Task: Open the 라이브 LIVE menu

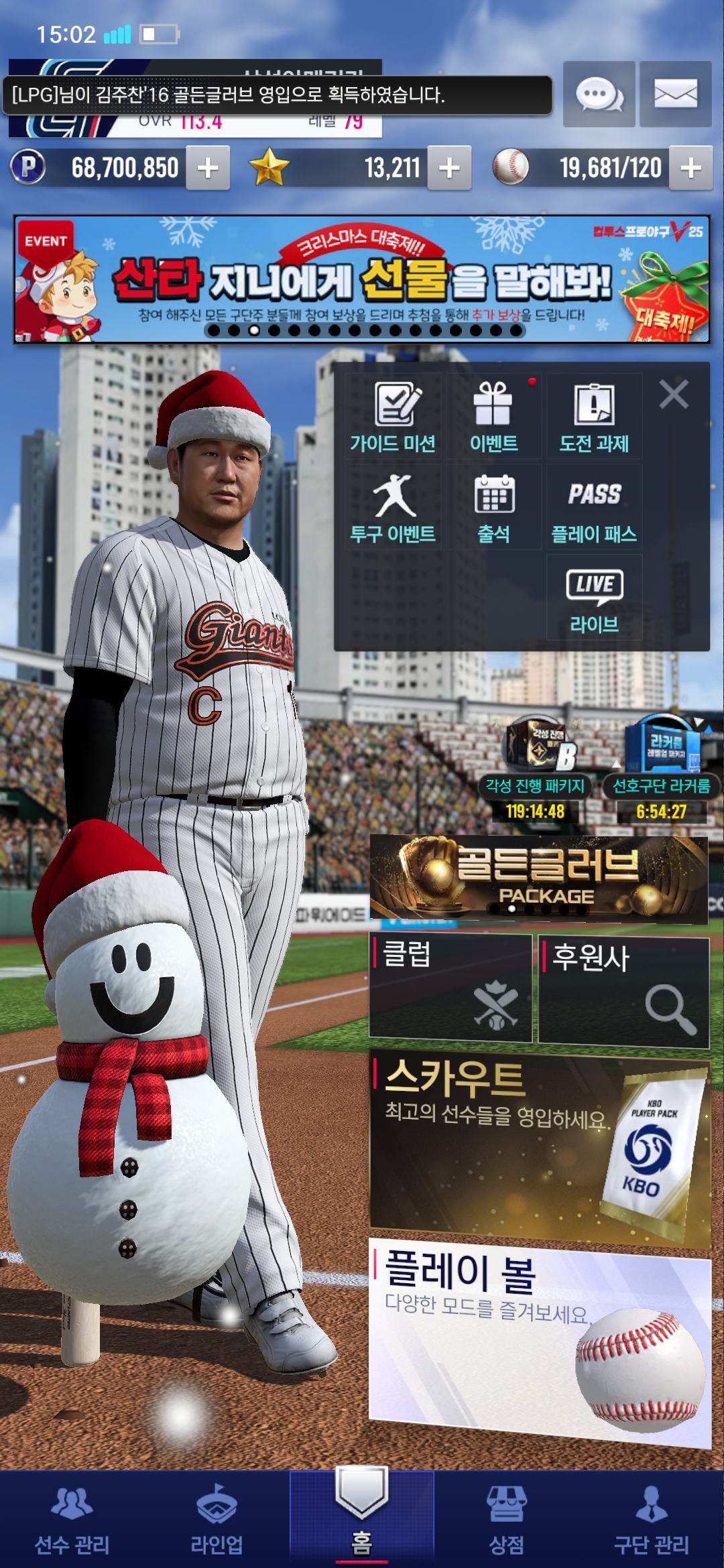Action: click(594, 598)
